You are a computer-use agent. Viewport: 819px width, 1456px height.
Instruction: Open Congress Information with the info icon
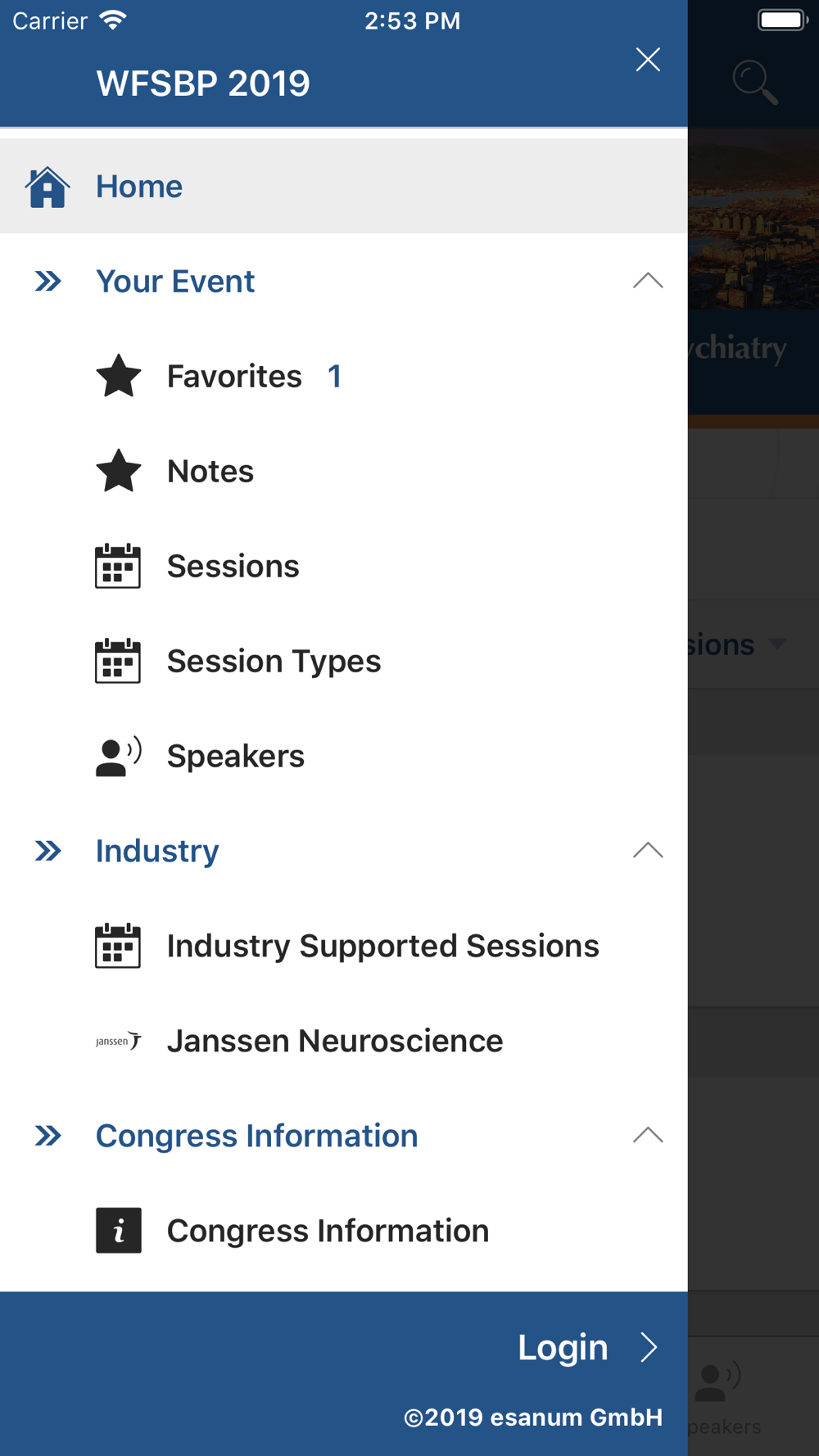click(x=344, y=1231)
